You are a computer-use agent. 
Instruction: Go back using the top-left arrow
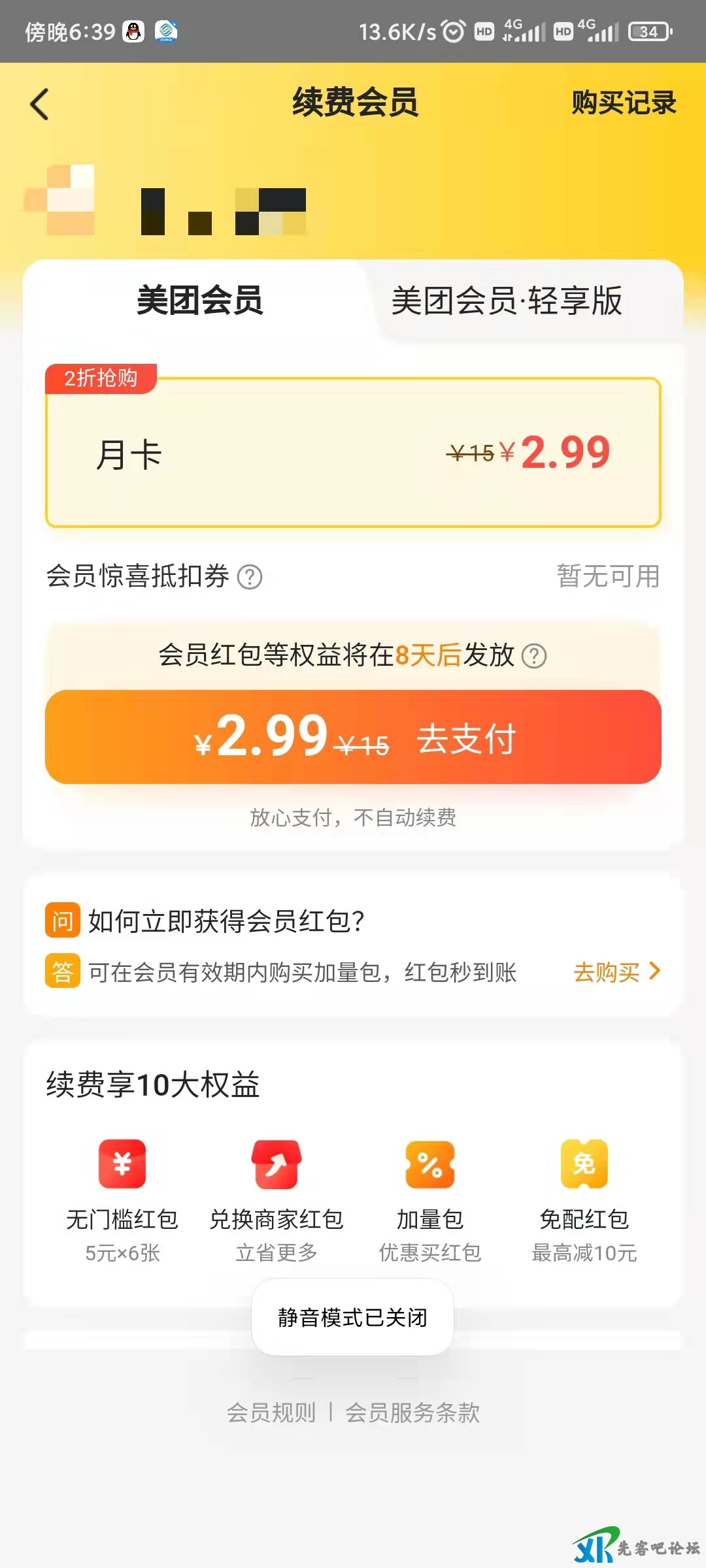pos(40,105)
